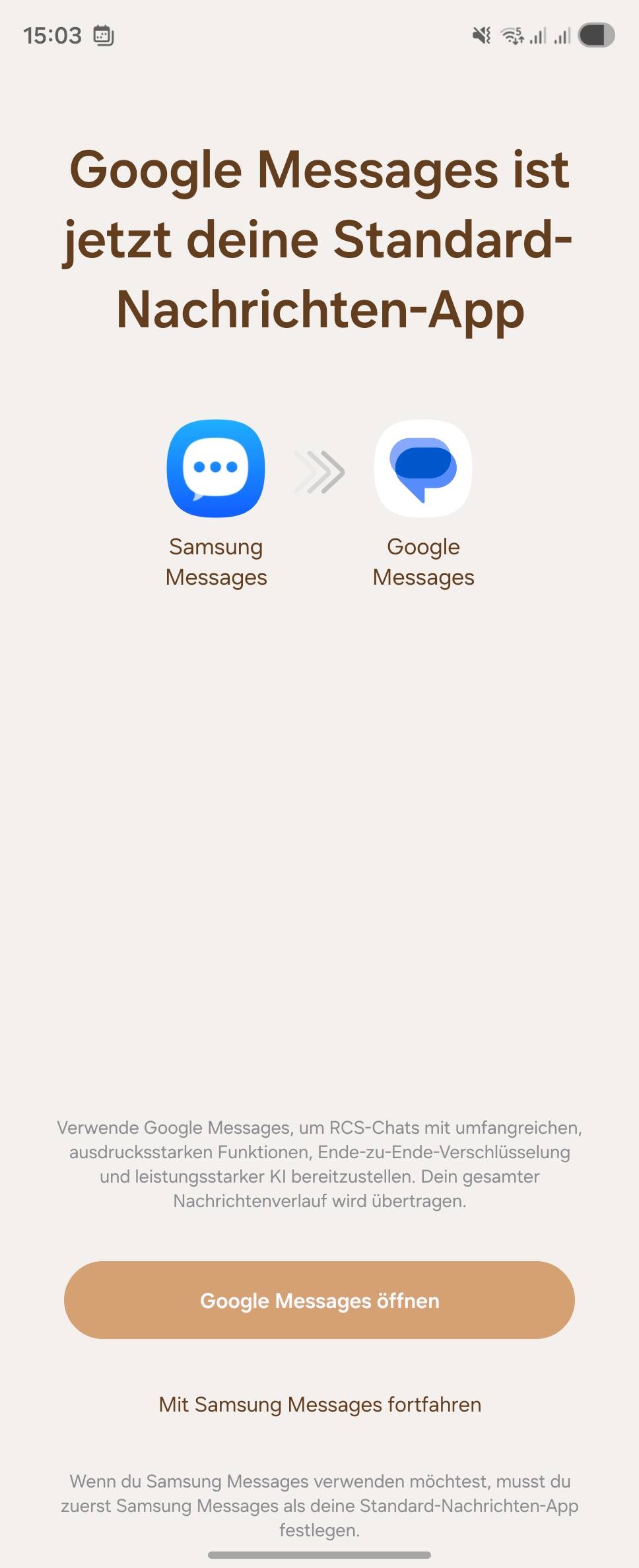The image size is (639, 1568).
Task: Choose Mit Samsung Messages fortfahren
Action: (319, 1404)
